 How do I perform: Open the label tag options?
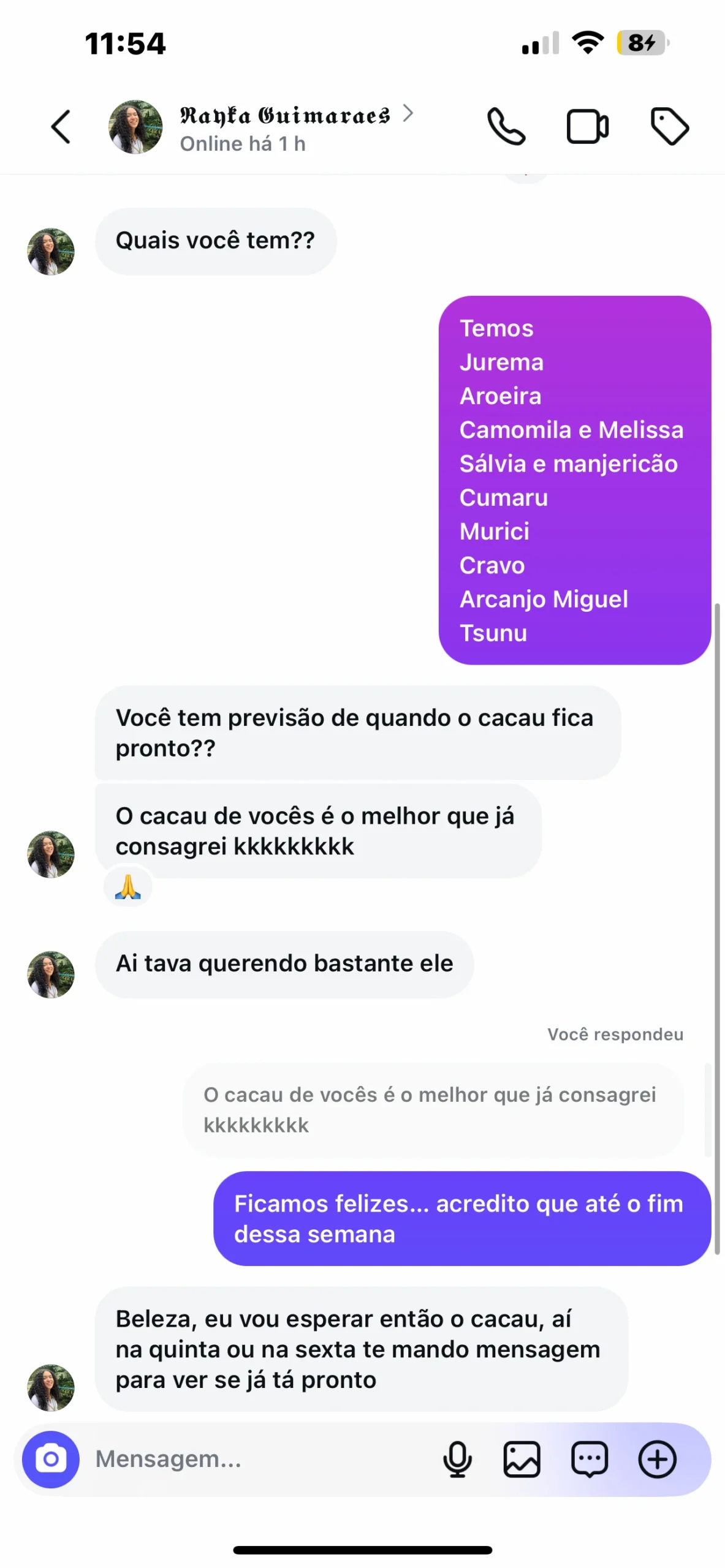click(669, 127)
